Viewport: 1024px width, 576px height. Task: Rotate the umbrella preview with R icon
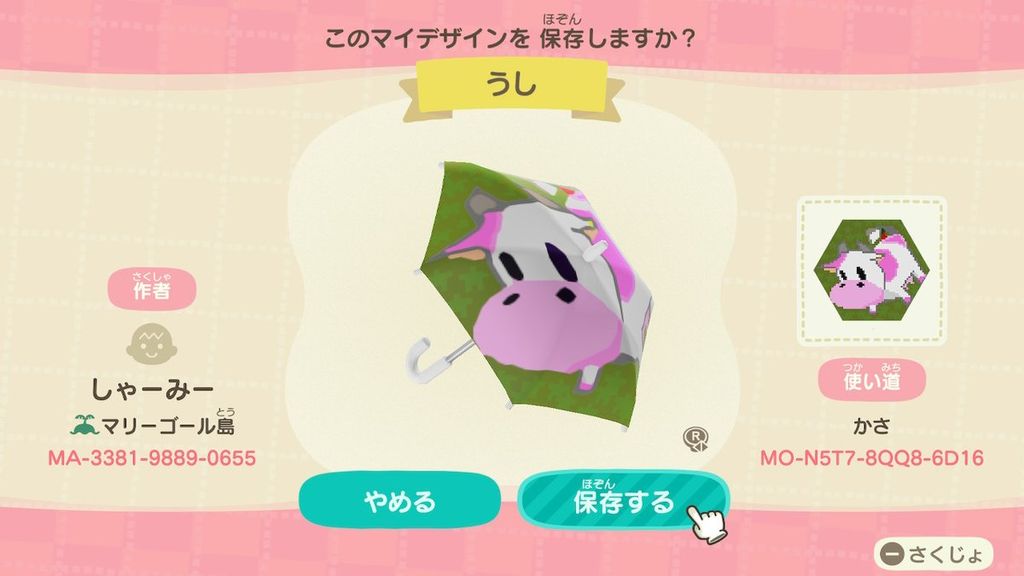[x=695, y=437]
